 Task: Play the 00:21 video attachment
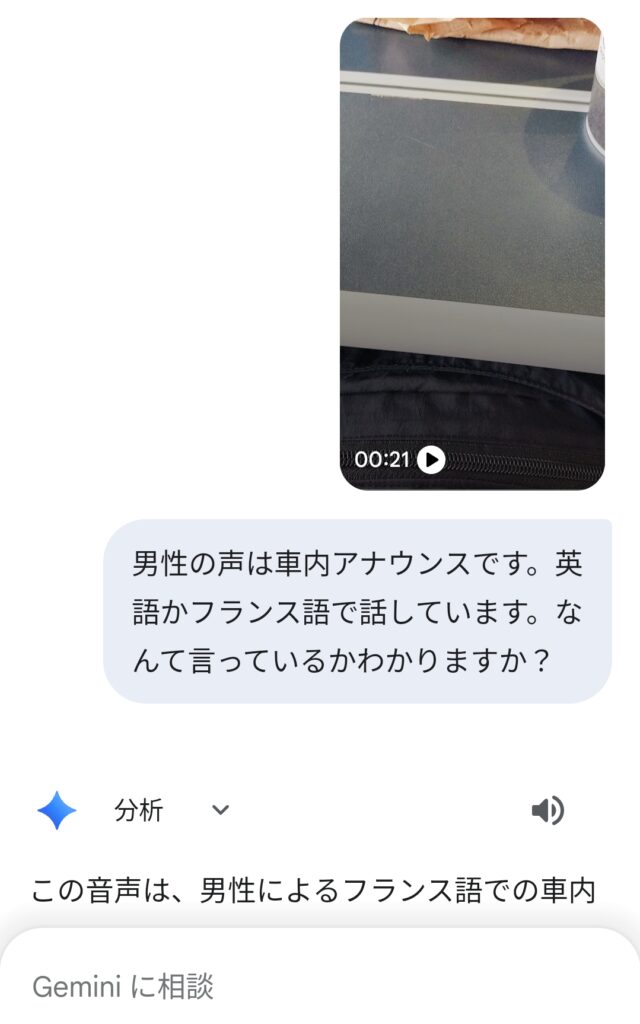coord(431,459)
